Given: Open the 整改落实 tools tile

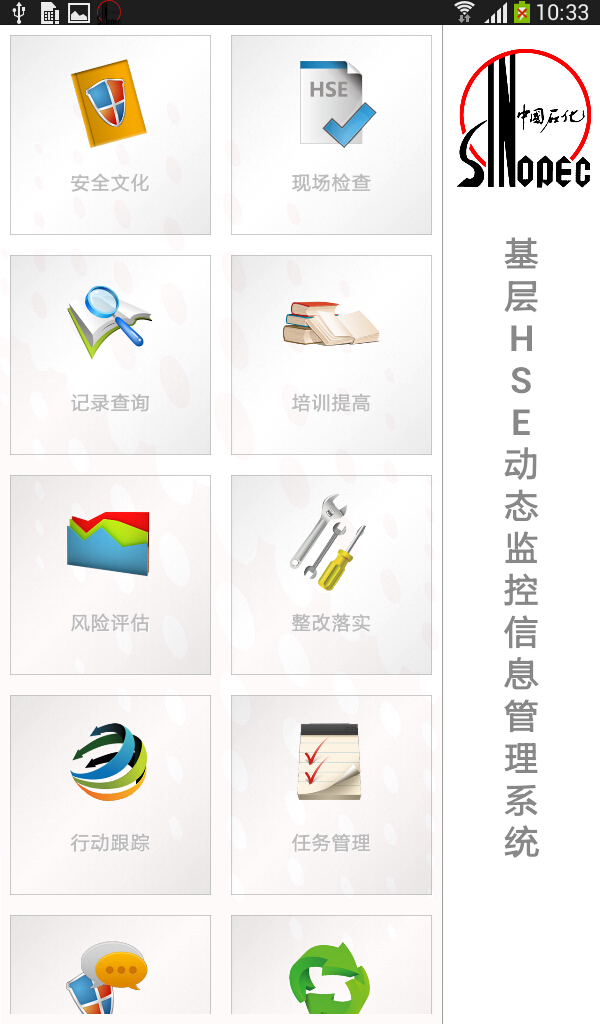Looking at the screenshot, I should pos(331,575).
